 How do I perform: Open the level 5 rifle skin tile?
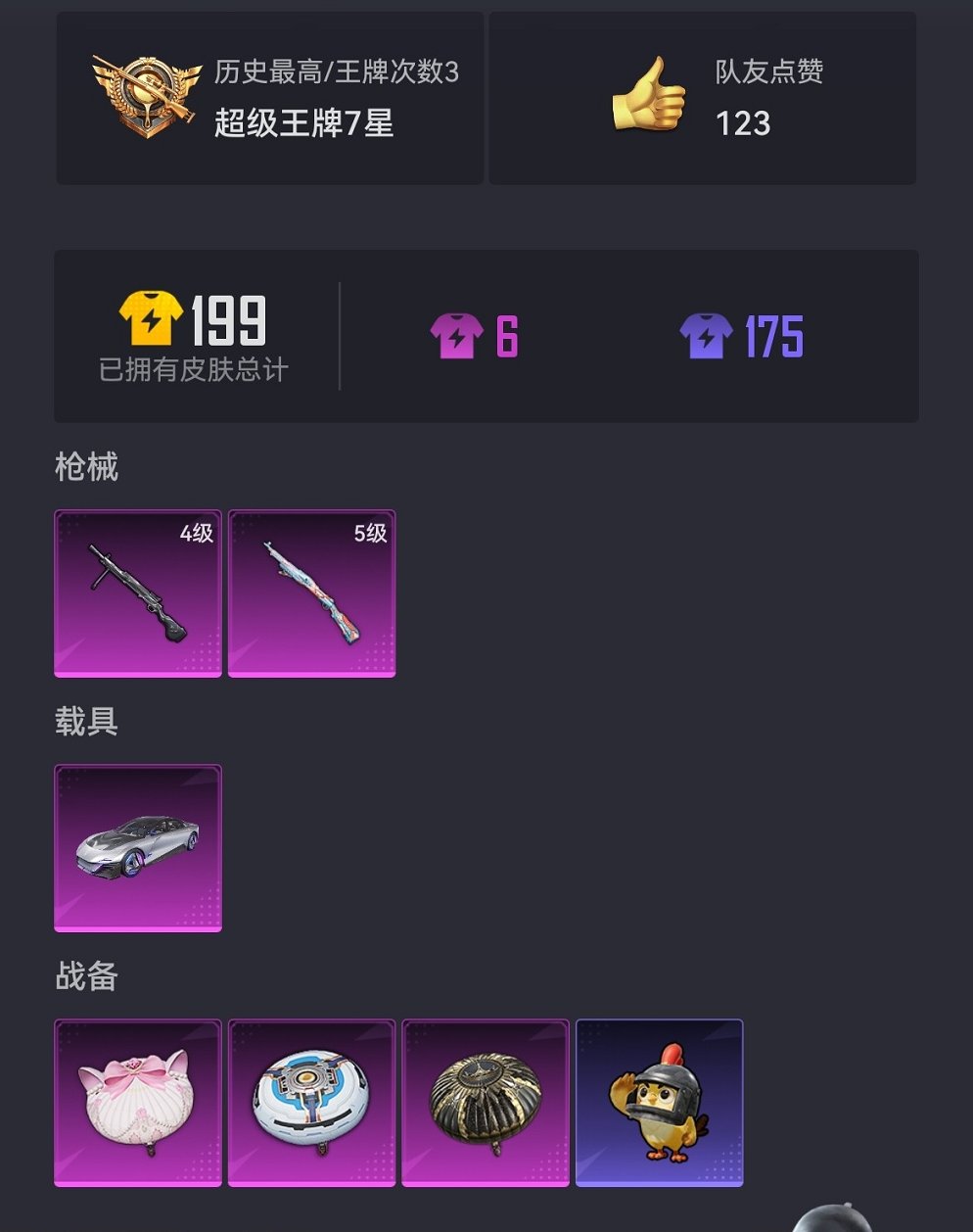311,593
